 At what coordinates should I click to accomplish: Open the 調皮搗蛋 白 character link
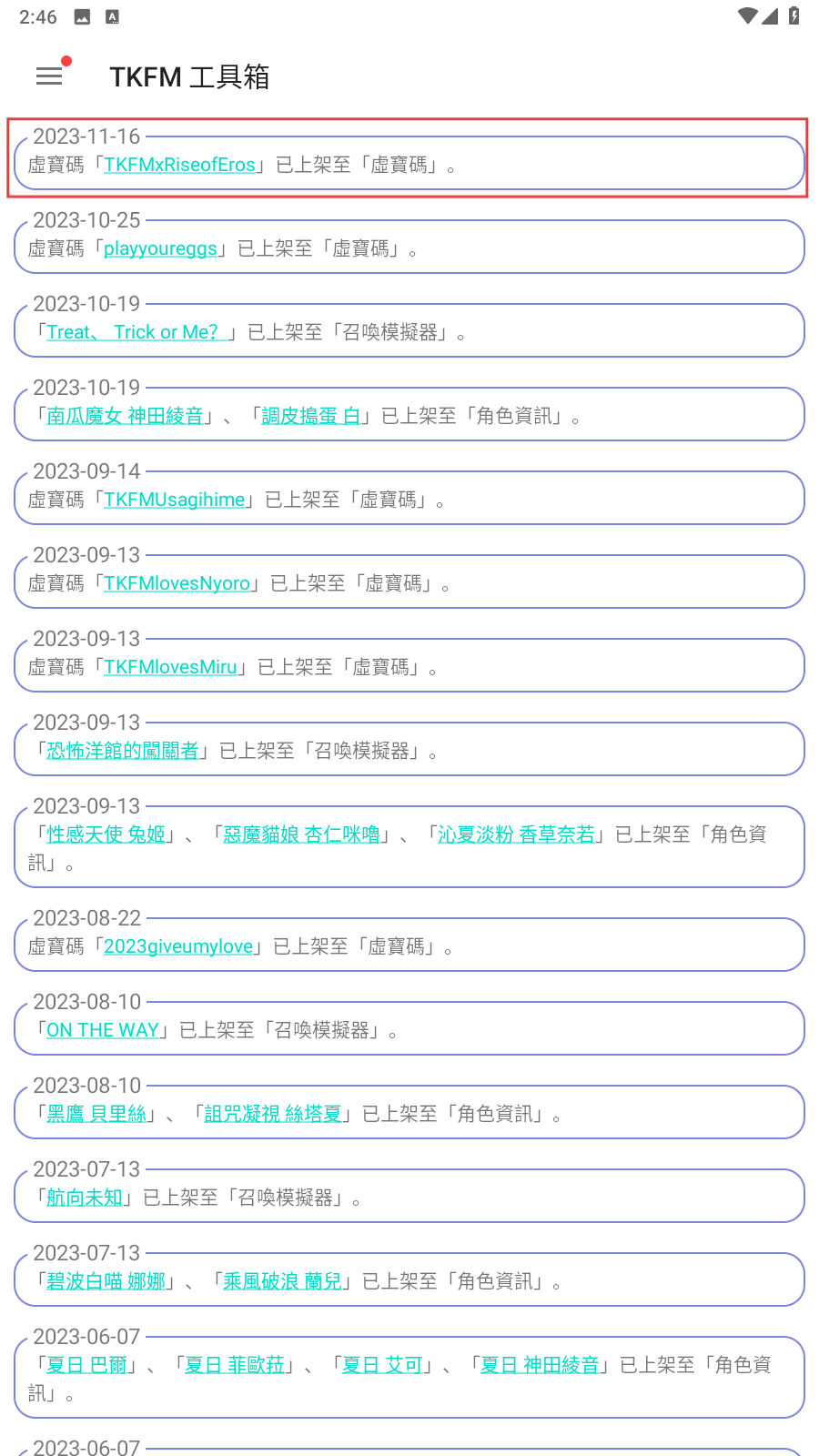click(x=310, y=416)
